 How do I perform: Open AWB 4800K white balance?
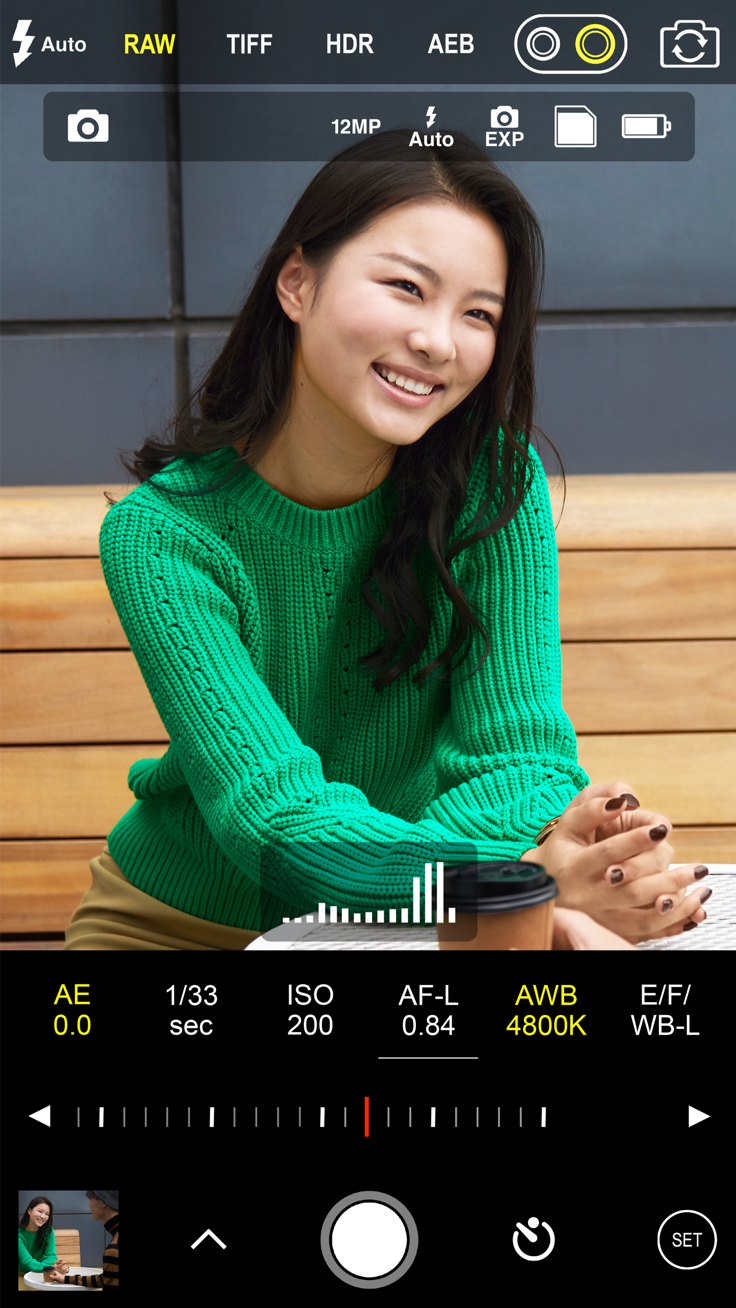(x=546, y=1010)
